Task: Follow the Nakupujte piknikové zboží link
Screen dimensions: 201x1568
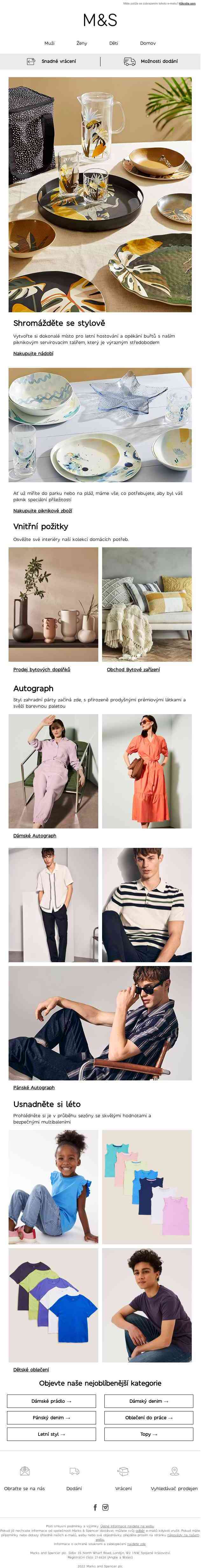Action: point(43,511)
